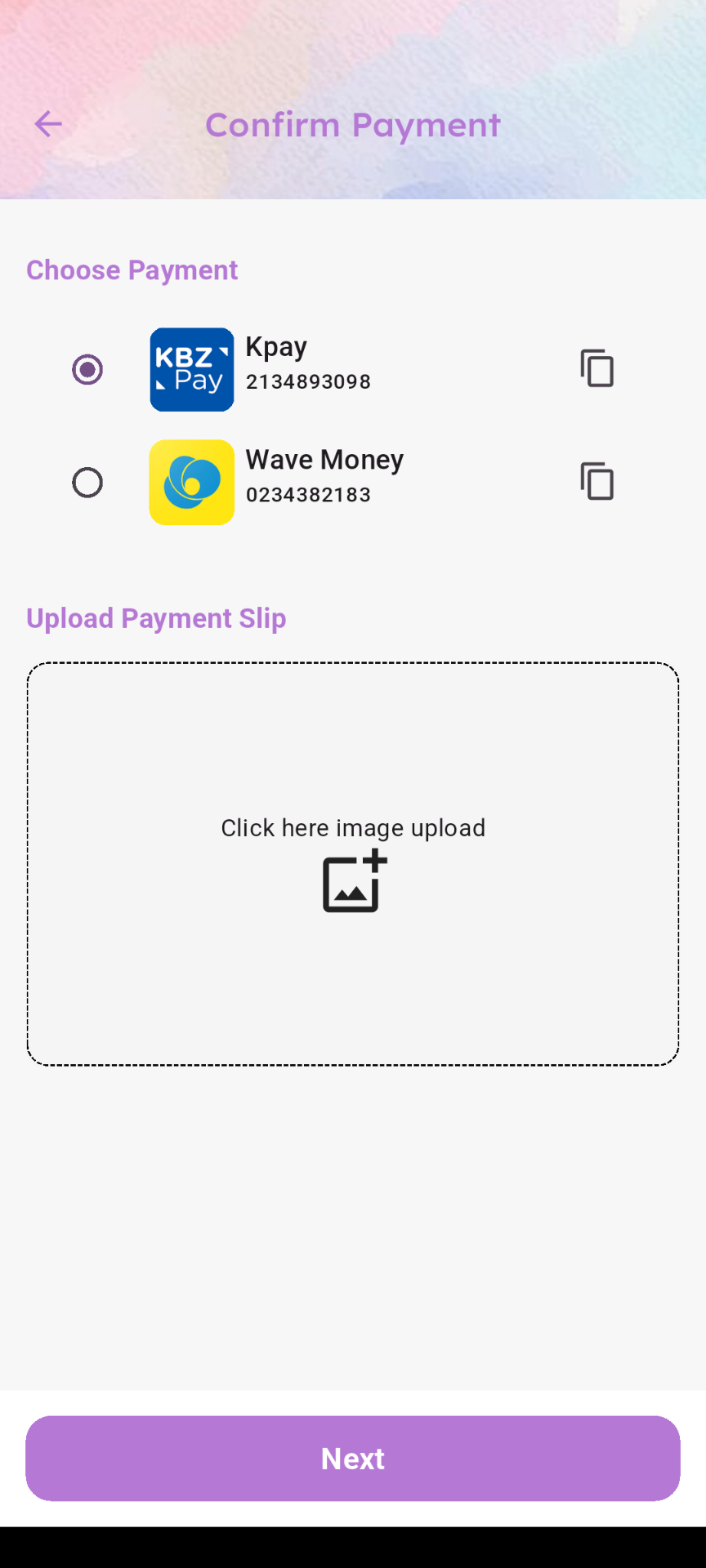The width and height of the screenshot is (706, 1568).
Task: Go back using the arrow icon
Action: 48,124
